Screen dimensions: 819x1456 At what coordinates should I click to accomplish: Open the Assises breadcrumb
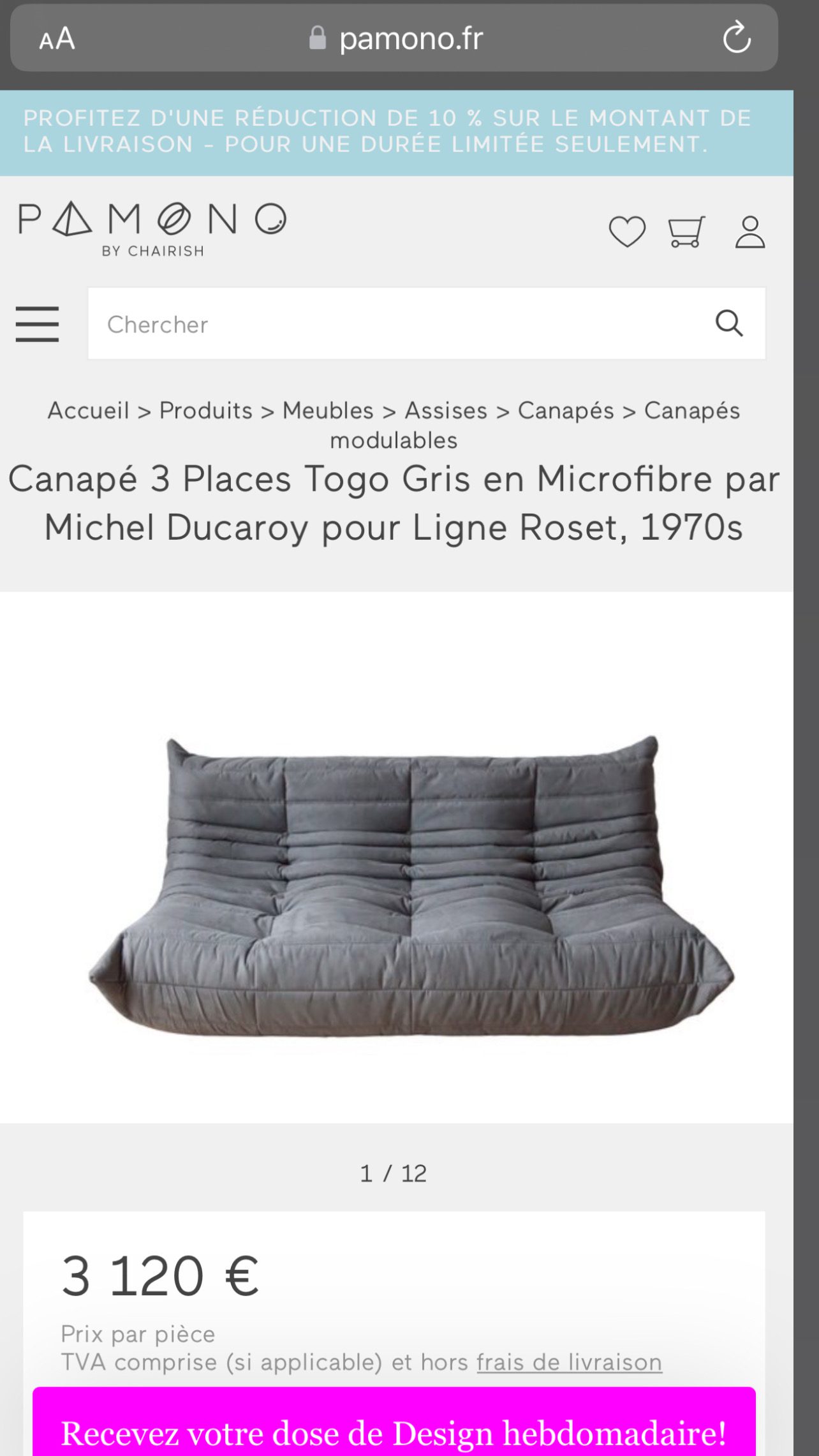(x=446, y=410)
